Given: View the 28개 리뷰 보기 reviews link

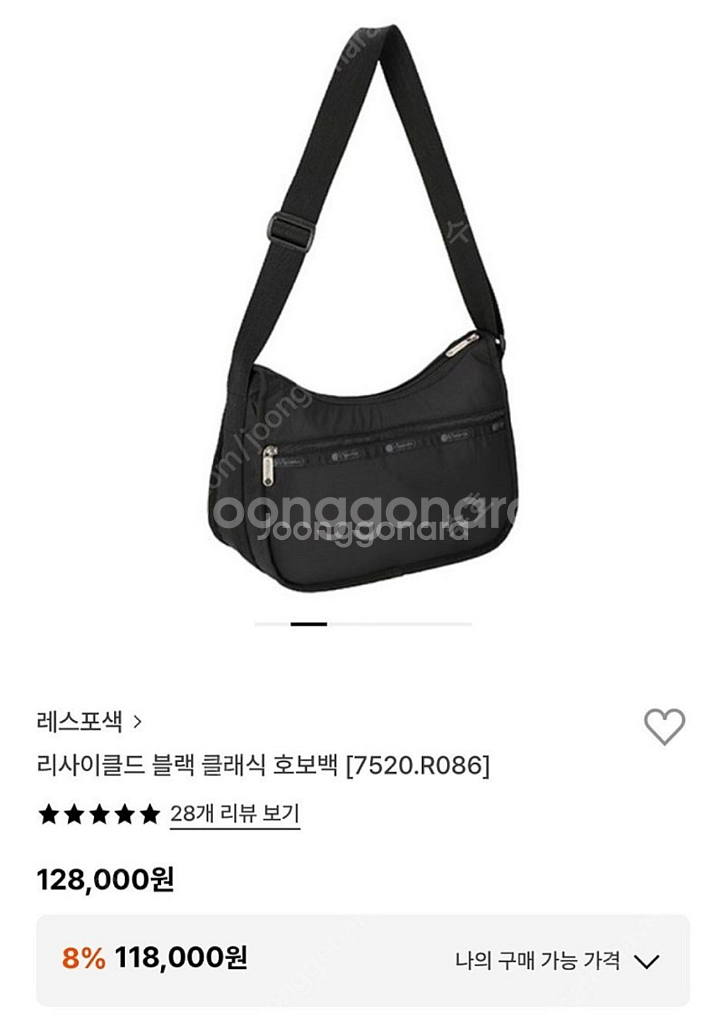Looking at the screenshot, I should click(x=235, y=814).
